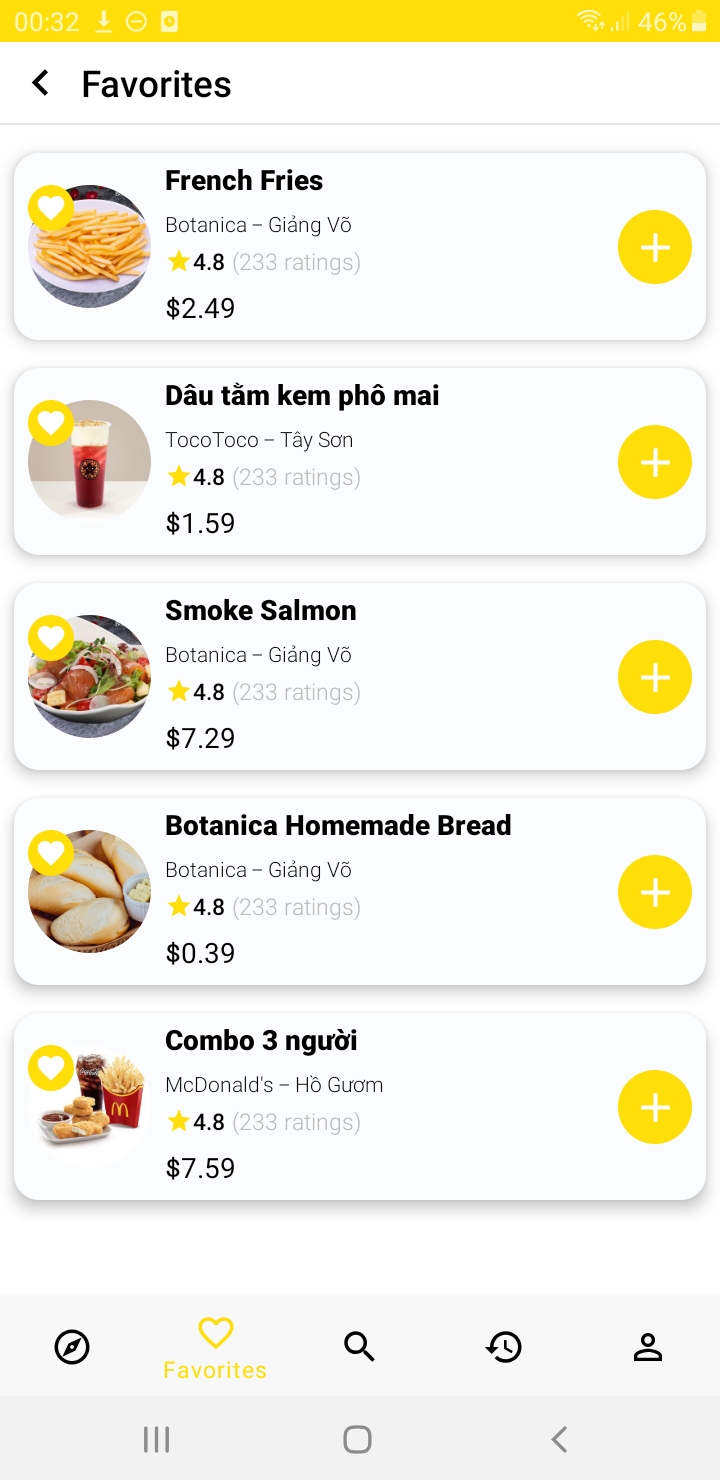The height and width of the screenshot is (1480, 720).
Task: Remove Dâu tằm kem phô mai from favorites
Action: pos(51,423)
